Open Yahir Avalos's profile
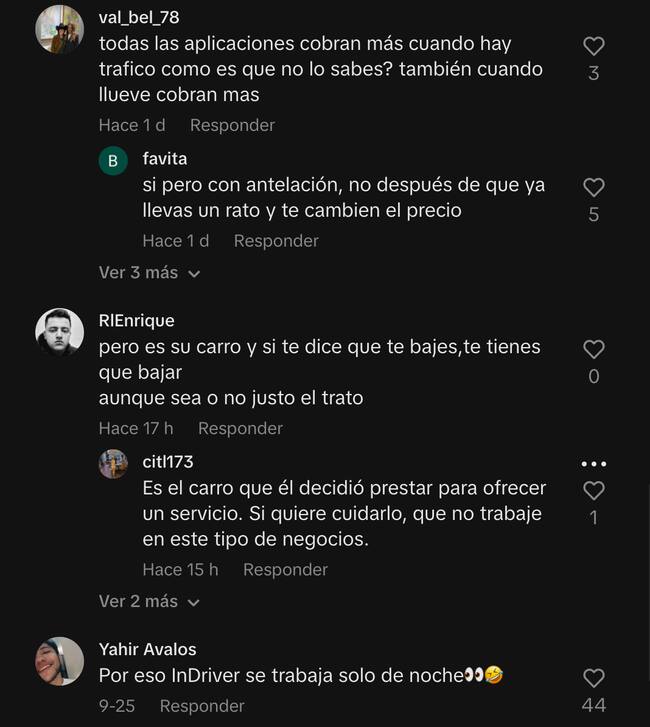The width and height of the screenshot is (650, 727). (x=147, y=649)
